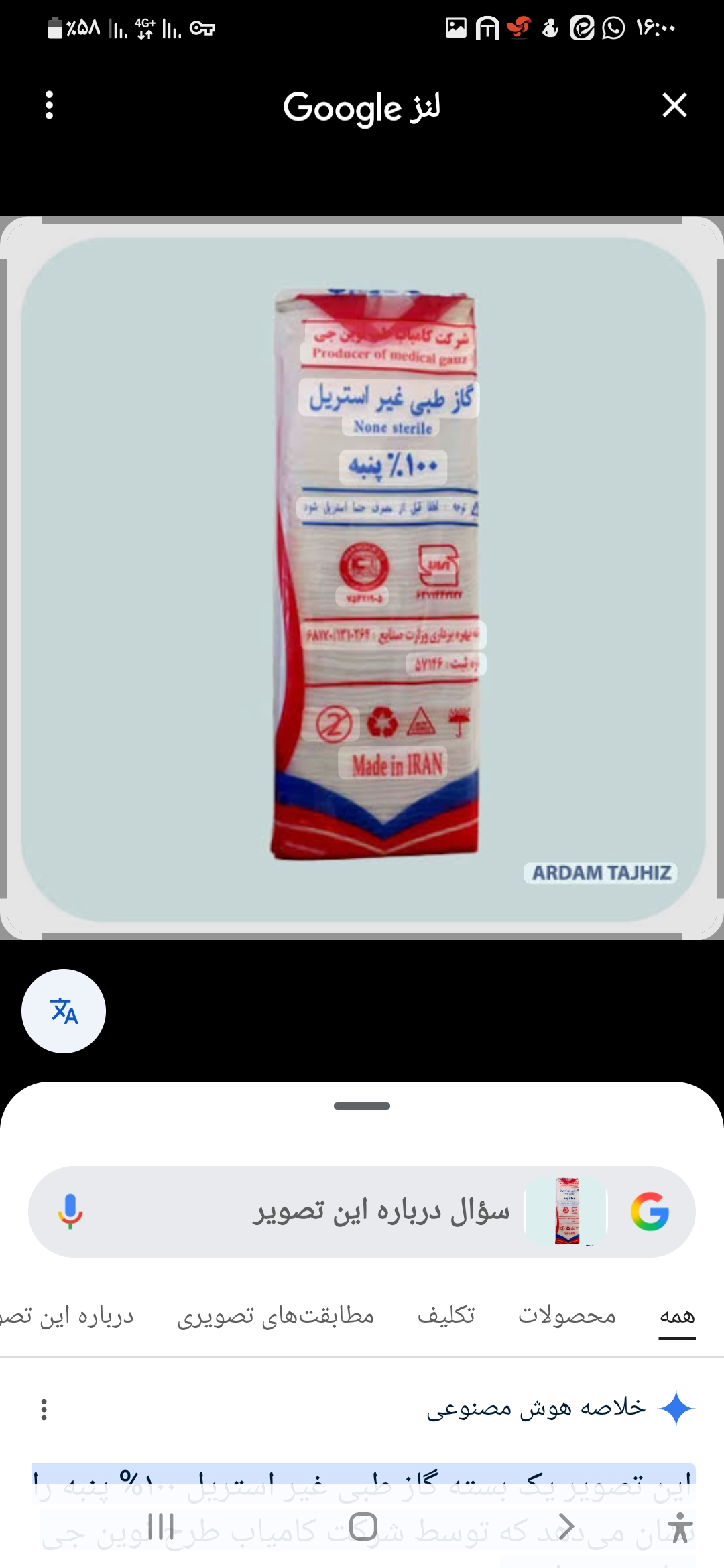Screen dimensions: 724x1568
Task: Tap the Google G logo in search bar
Action: [650, 1212]
